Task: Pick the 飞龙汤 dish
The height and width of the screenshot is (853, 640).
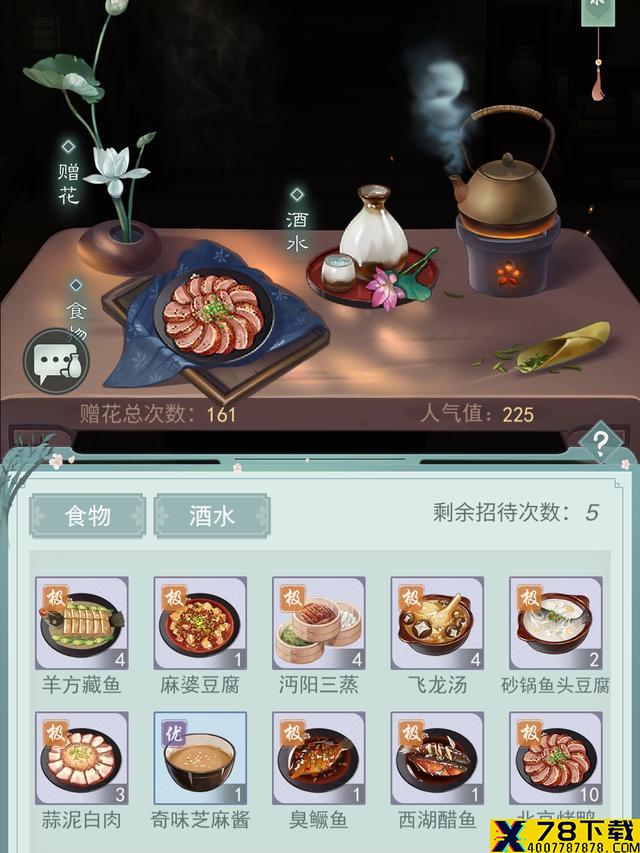Action: coord(437,622)
